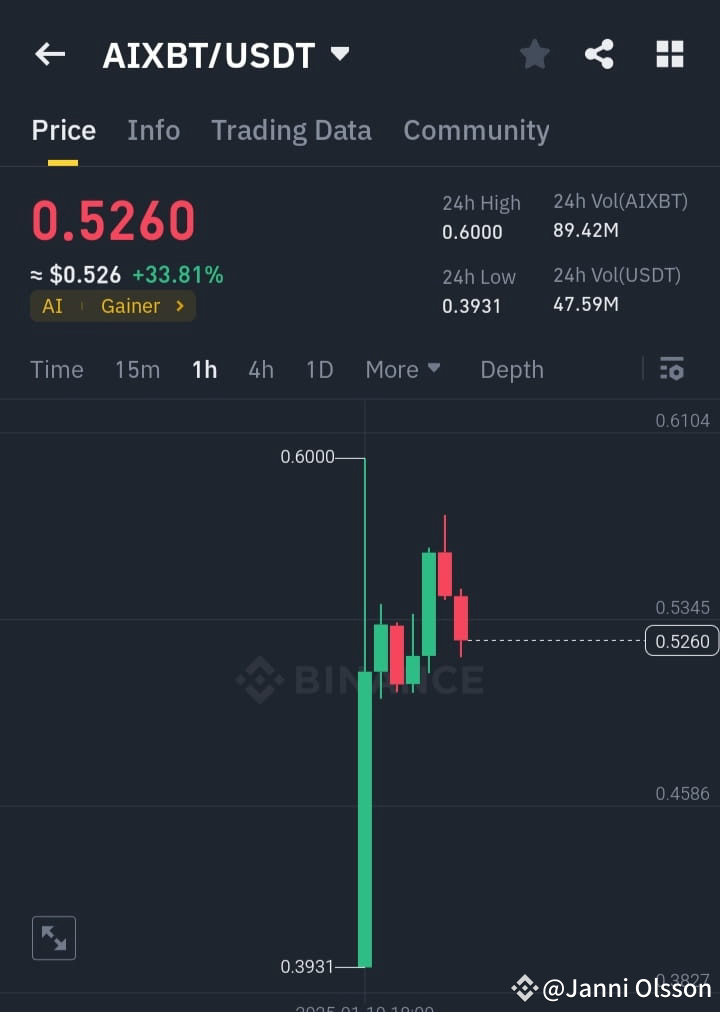Open the grid layout menu top right
This screenshot has height=1012, width=720.
pyautogui.click(x=669, y=54)
